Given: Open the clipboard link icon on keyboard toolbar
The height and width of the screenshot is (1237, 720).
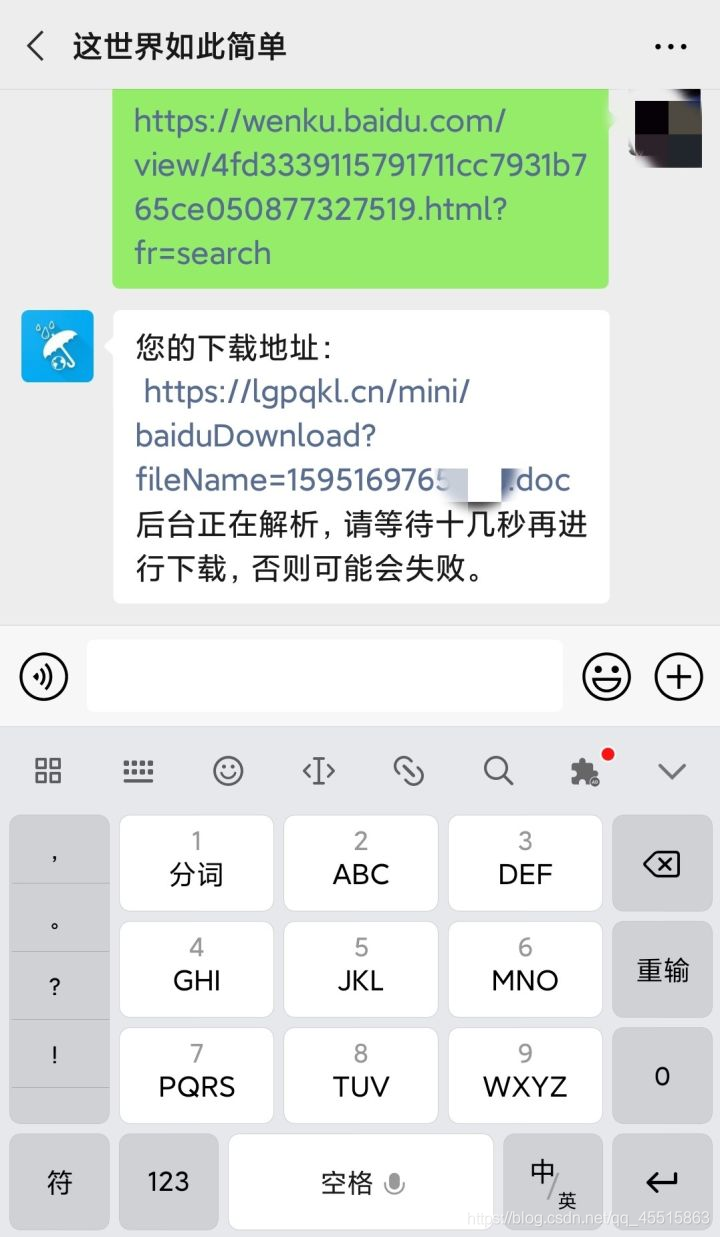Looking at the screenshot, I should point(408,770).
